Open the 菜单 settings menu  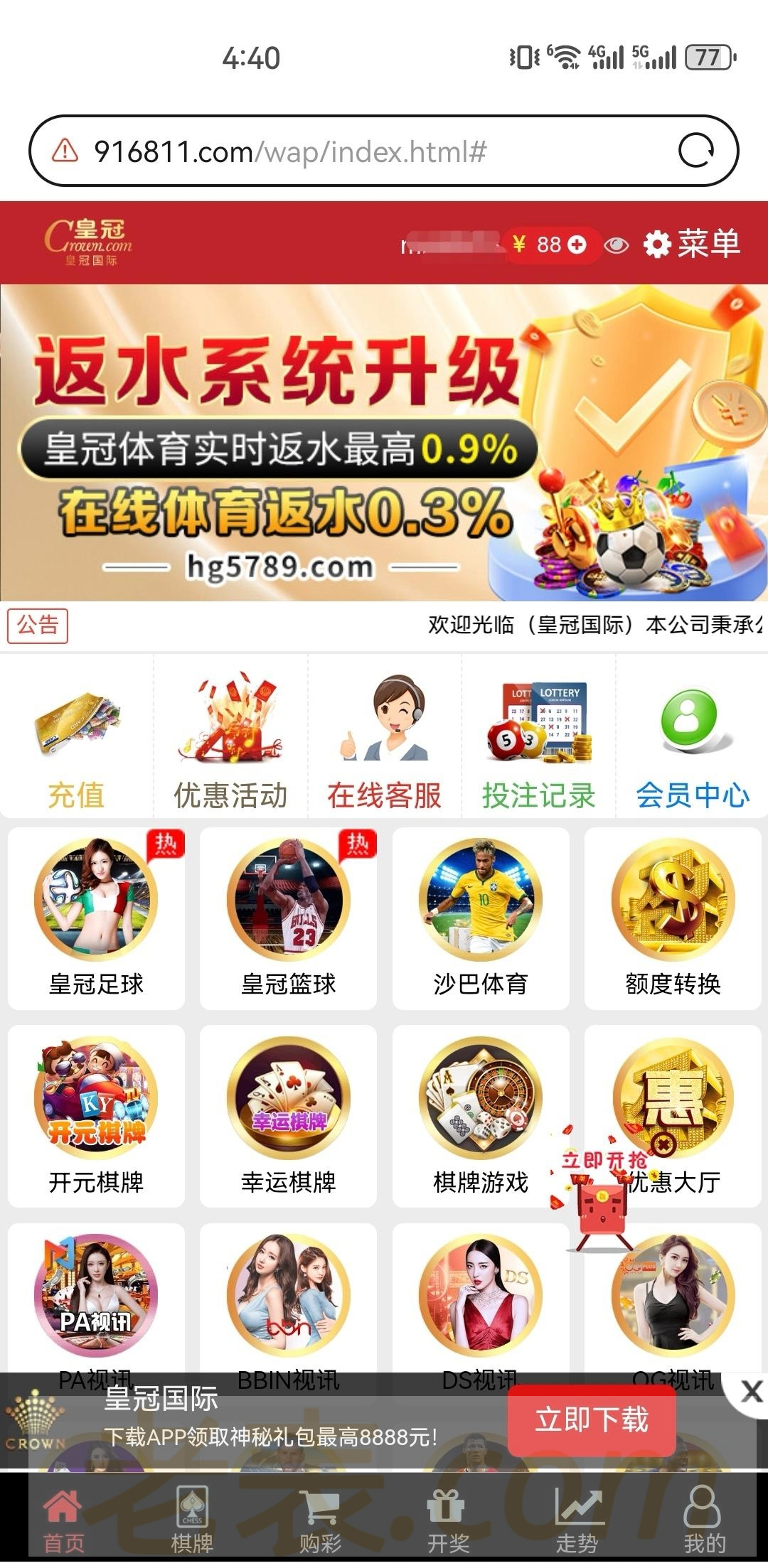point(691,244)
